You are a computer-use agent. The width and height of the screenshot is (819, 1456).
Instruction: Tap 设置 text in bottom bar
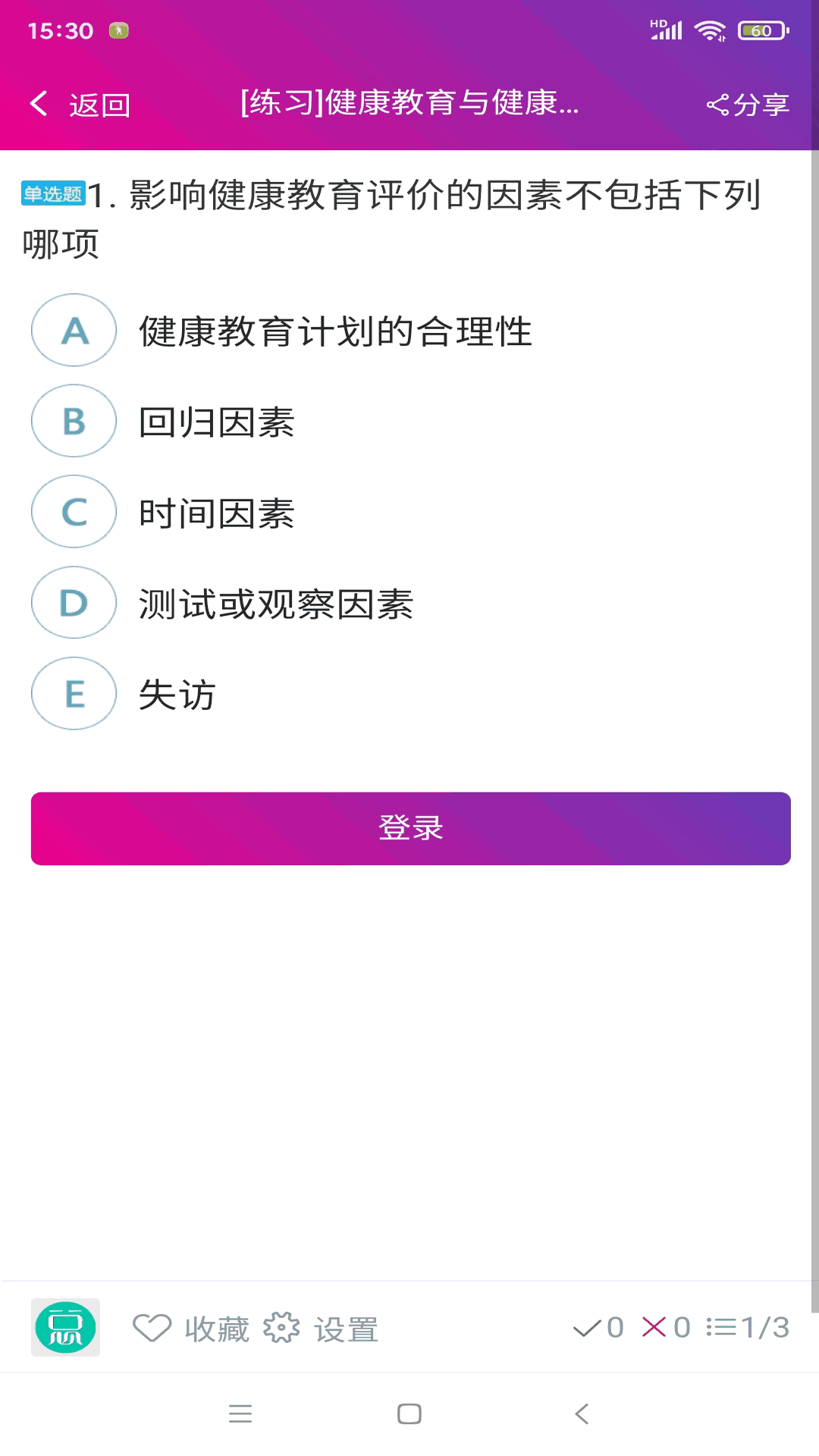coord(346,1329)
